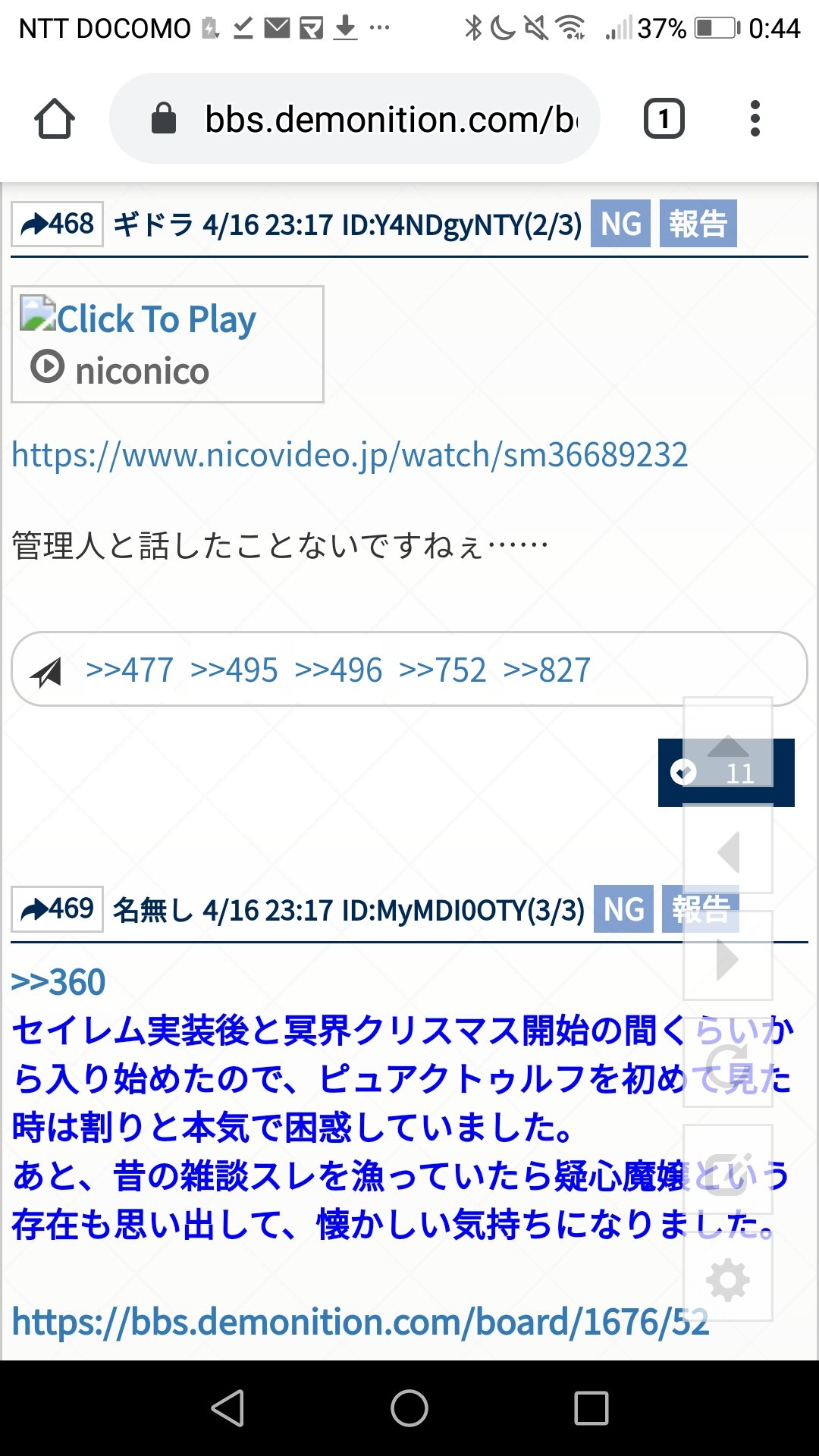
Task: Reply to post number 469
Action: (58, 908)
